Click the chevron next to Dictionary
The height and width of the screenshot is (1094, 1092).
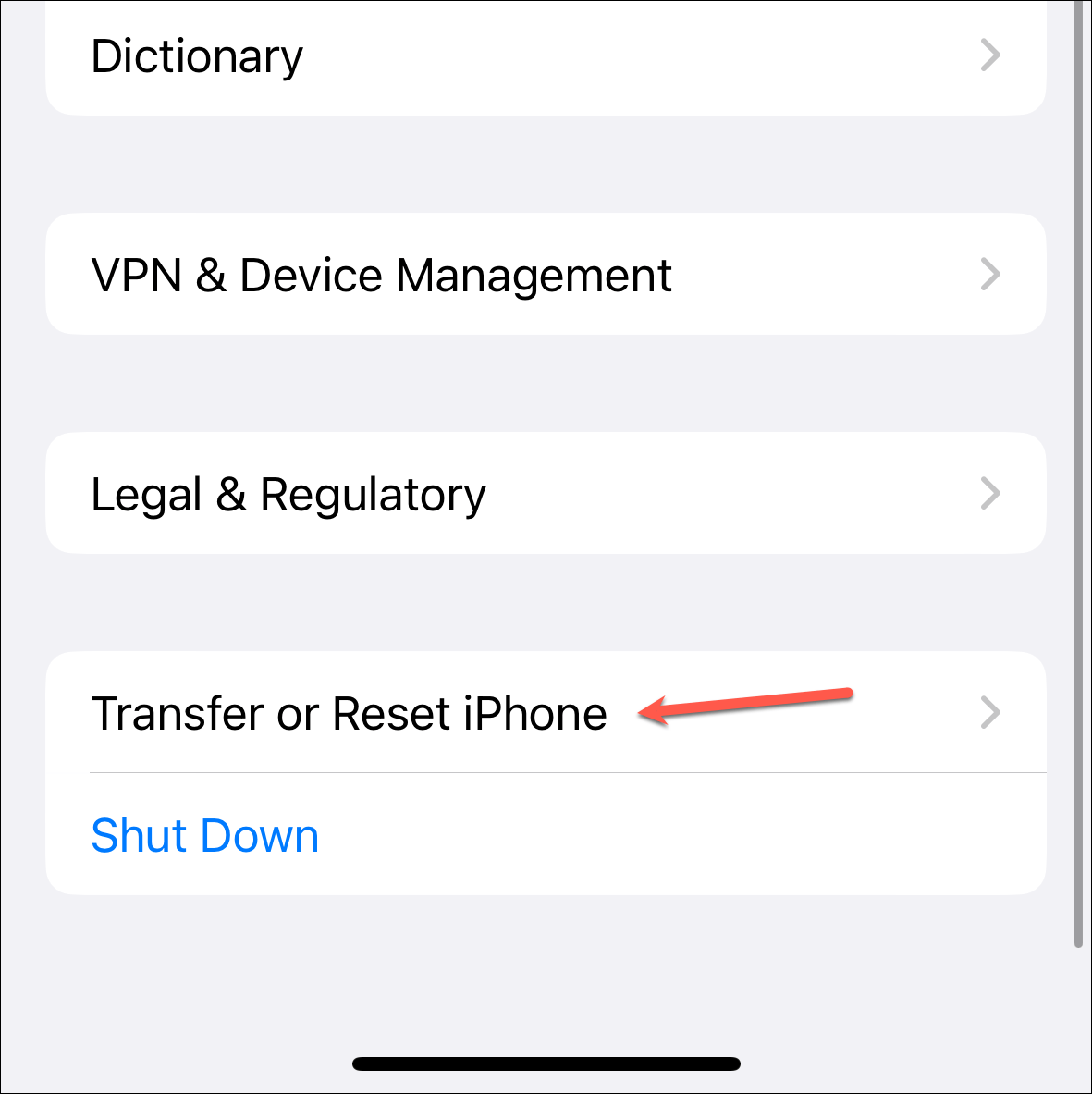(x=990, y=55)
